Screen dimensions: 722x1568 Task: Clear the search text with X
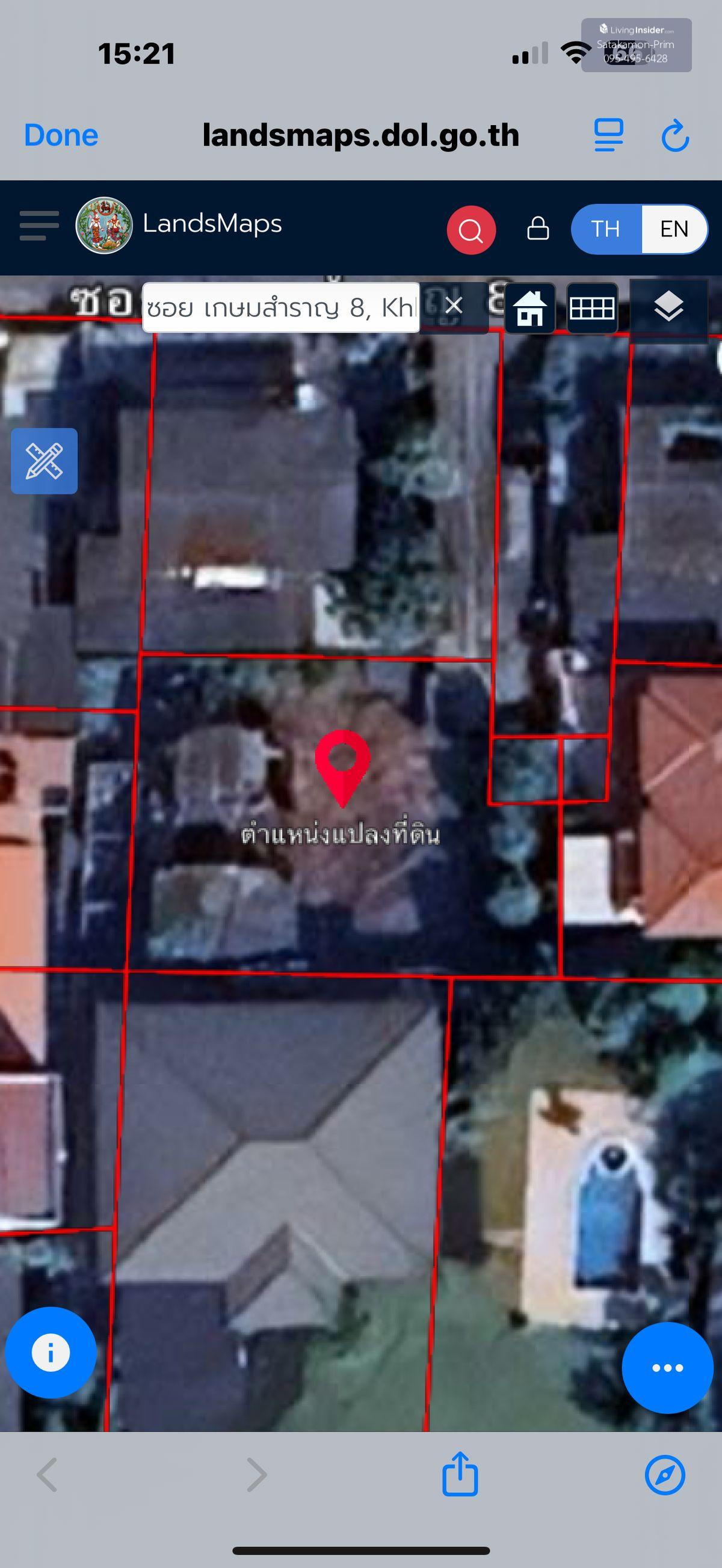[454, 306]
